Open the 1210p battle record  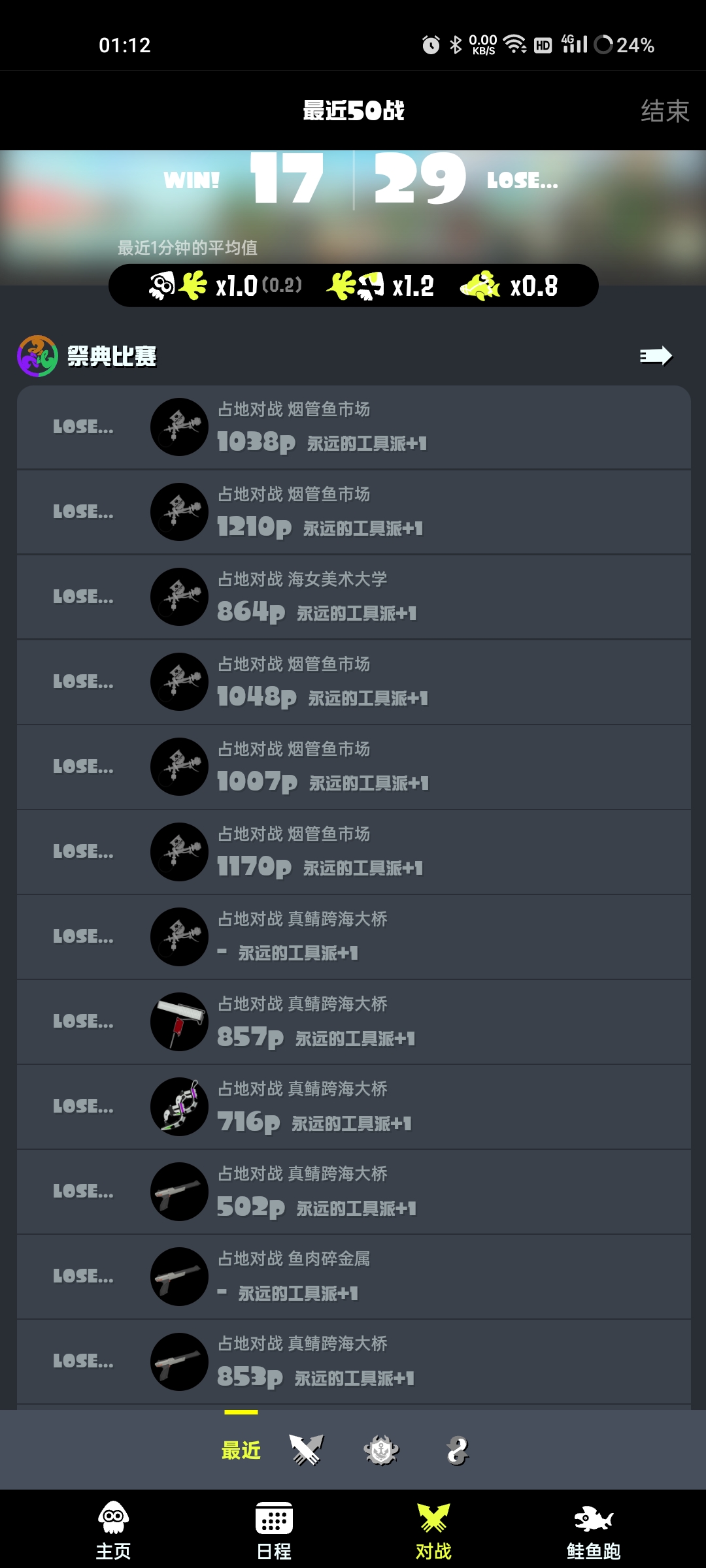pos(353,512)
